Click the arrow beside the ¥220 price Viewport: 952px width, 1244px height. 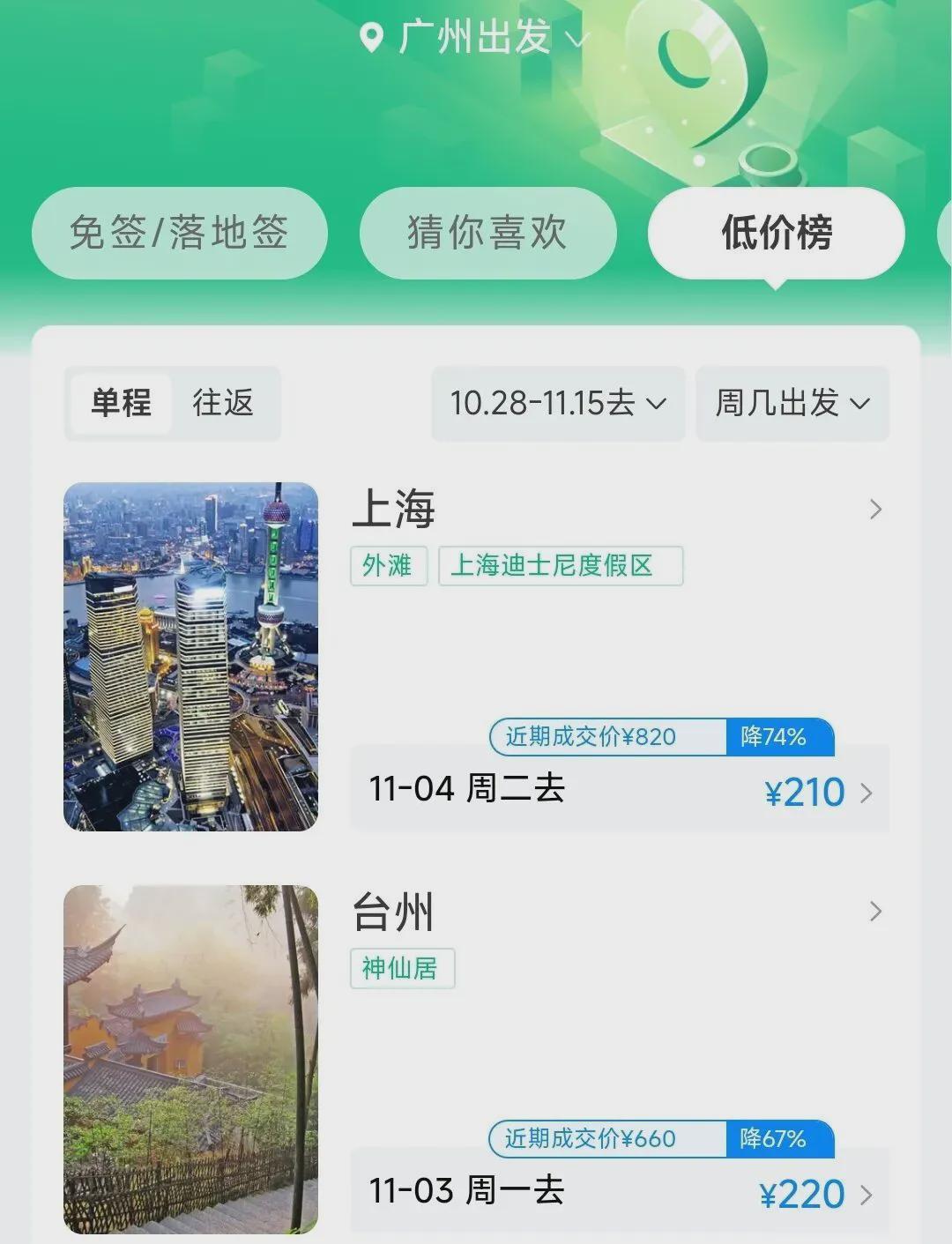click(867, 1194)
